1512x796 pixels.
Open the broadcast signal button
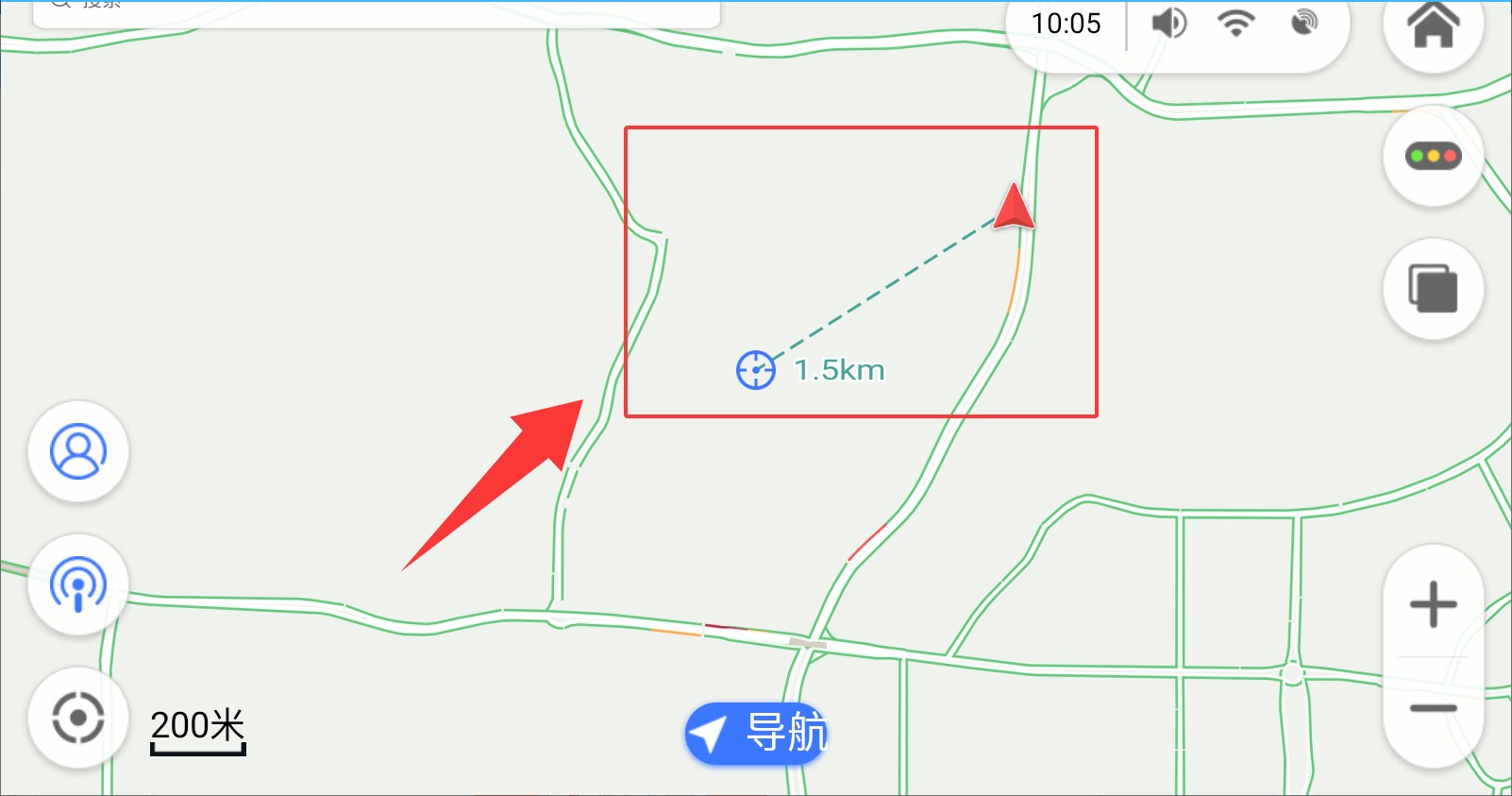click(x=78, y=584)
